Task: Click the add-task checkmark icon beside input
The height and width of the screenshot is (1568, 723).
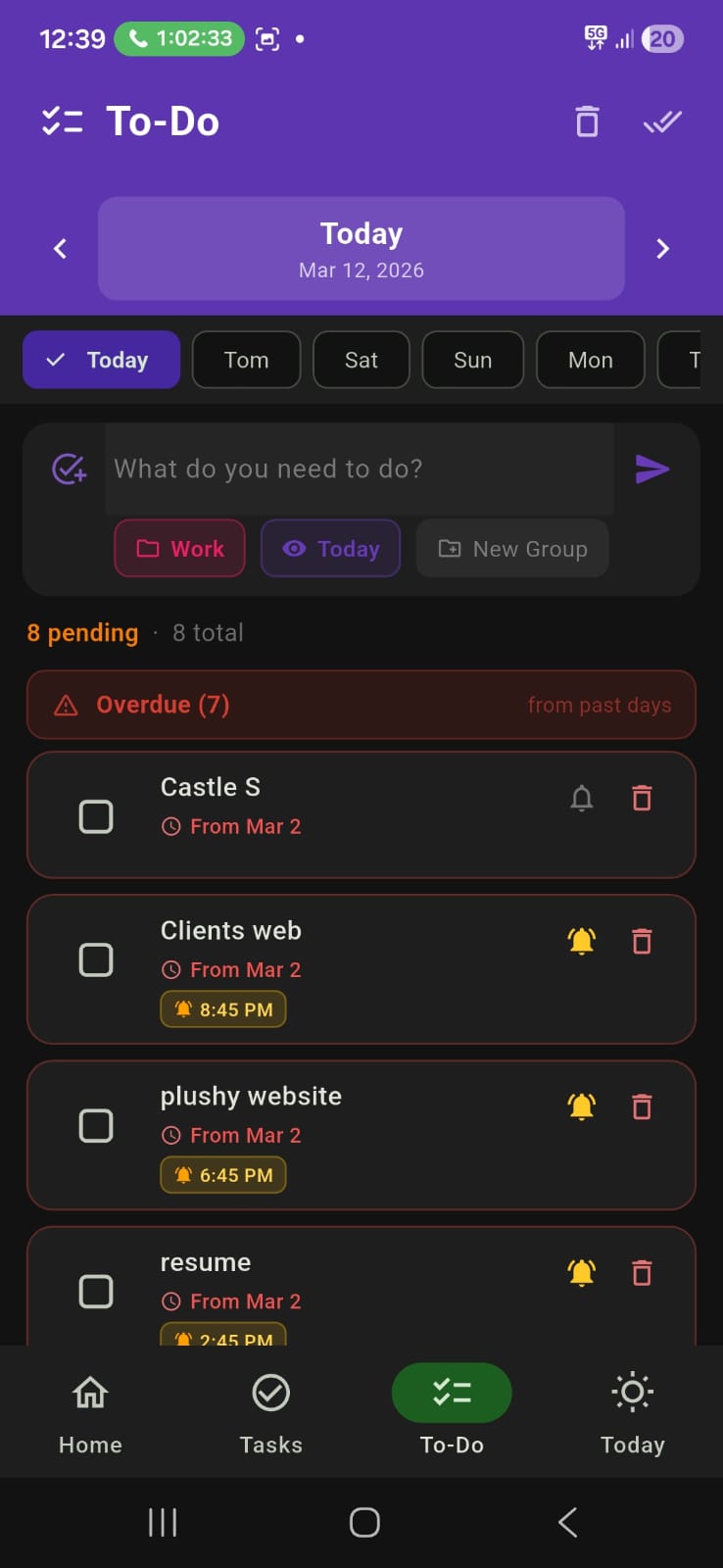Action: 67,468
